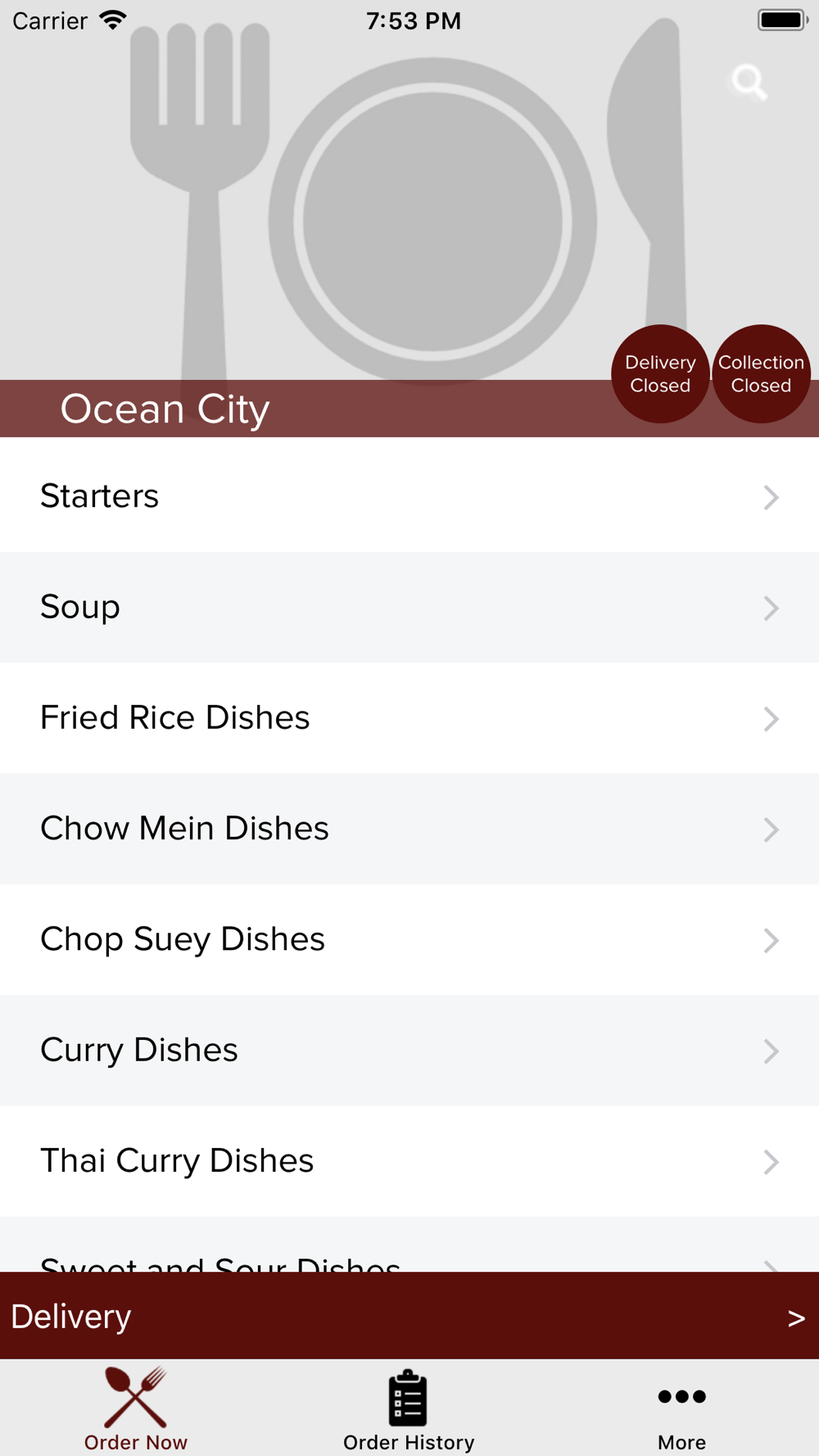The width and height of the screenshot is (819, 1456).
Task: Tap the search magnifier icon
Action: pyautogui.click(x=749, y=82)
